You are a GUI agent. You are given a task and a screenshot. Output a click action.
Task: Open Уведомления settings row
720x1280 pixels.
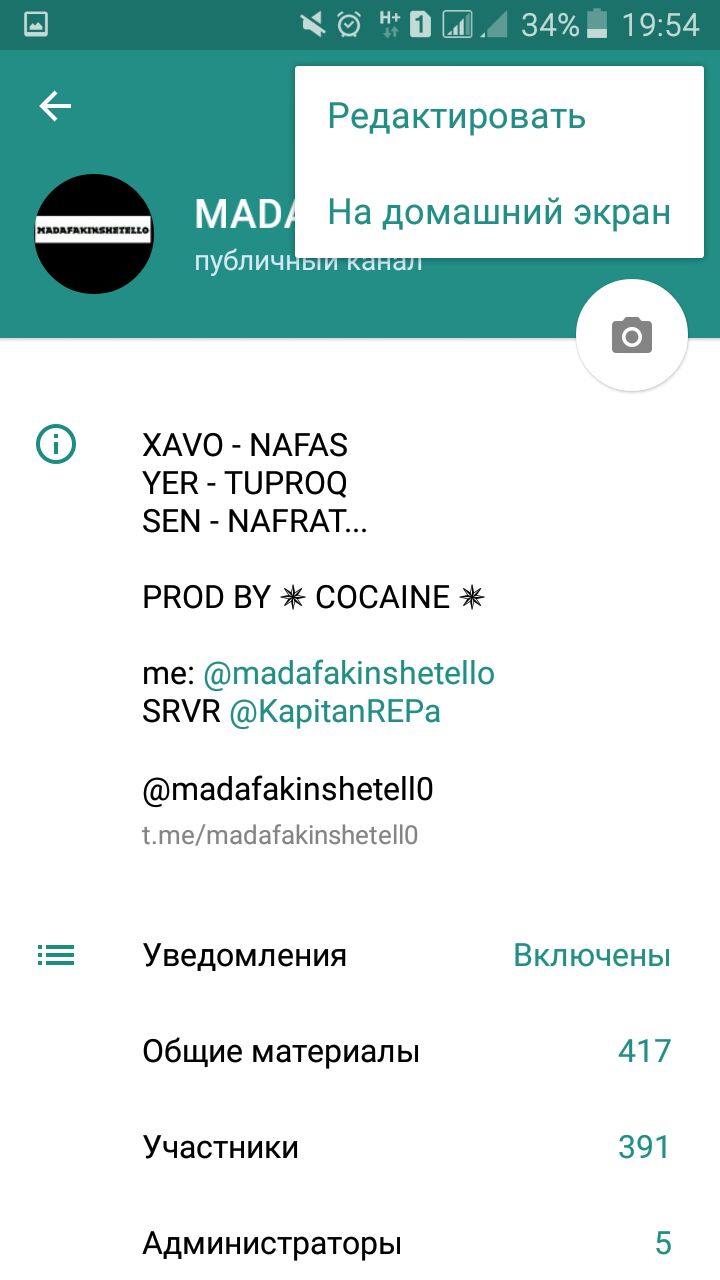click(x=360, y=955)
